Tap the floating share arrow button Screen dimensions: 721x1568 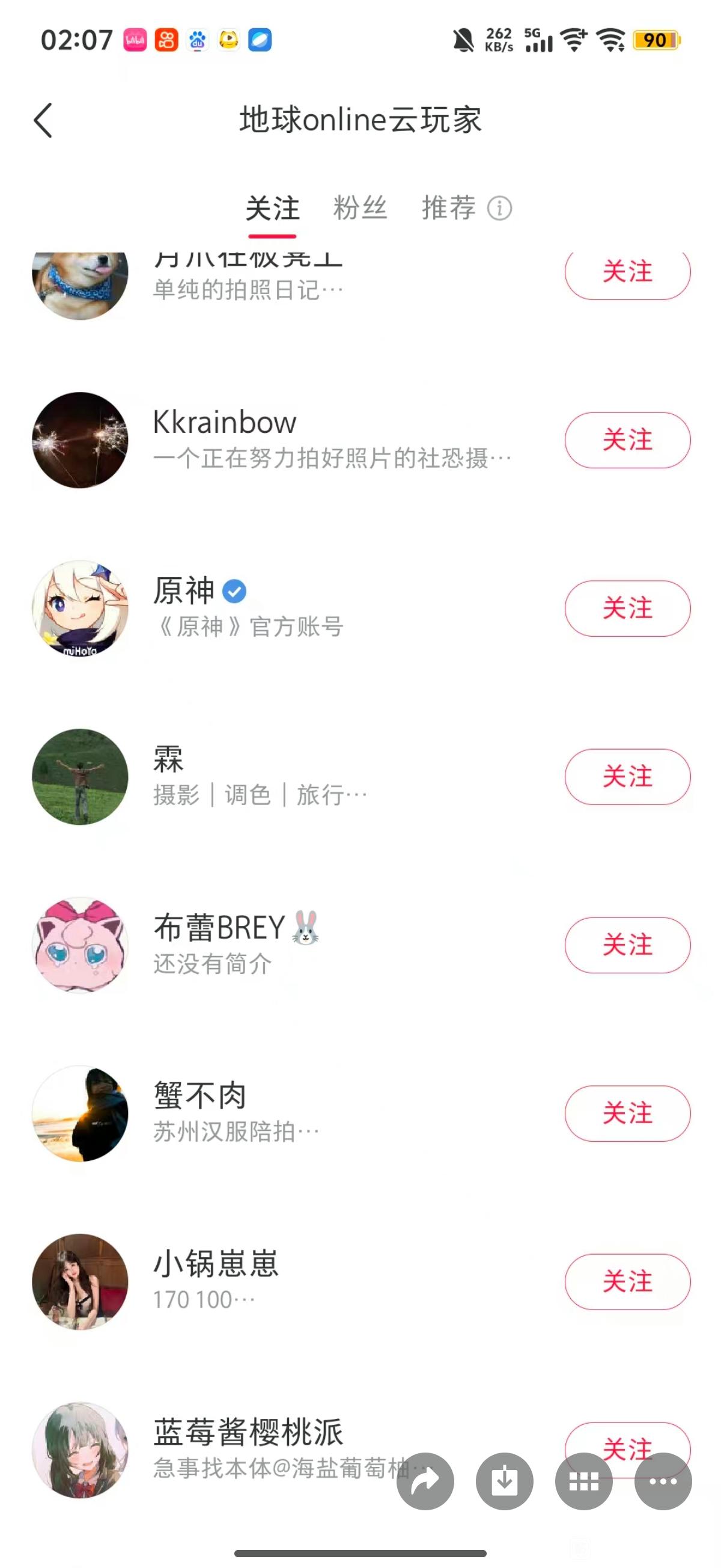[x=425, y=1481]
